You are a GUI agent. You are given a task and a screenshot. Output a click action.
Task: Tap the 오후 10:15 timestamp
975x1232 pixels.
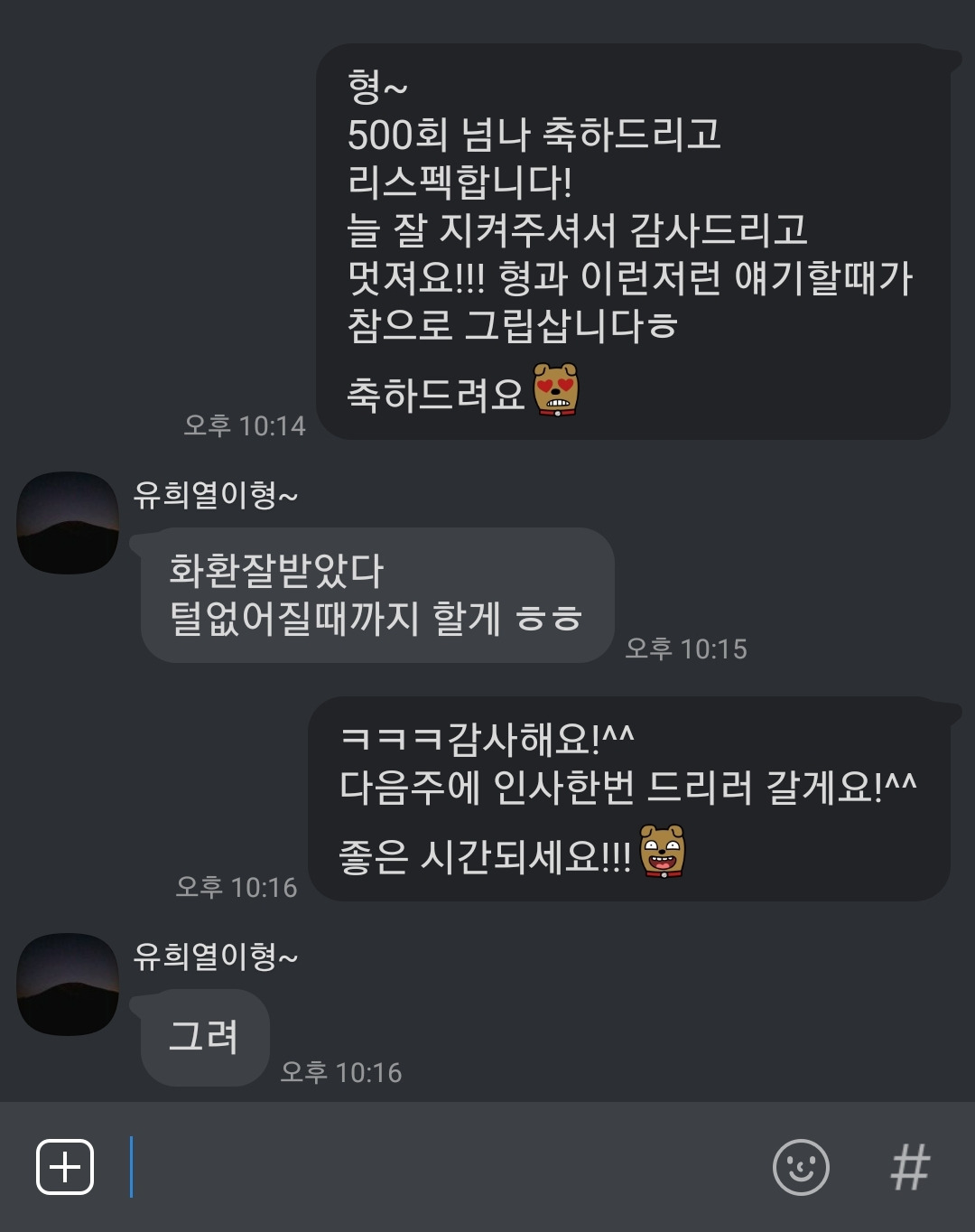pos(690,647)
